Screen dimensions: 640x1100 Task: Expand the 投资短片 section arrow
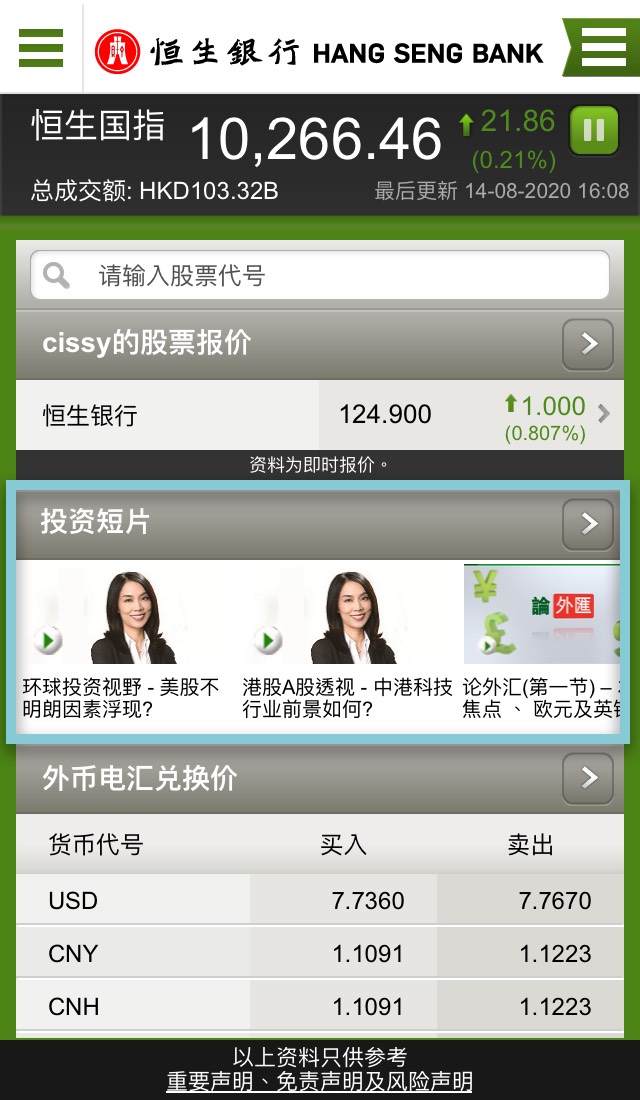coord(588,522)
